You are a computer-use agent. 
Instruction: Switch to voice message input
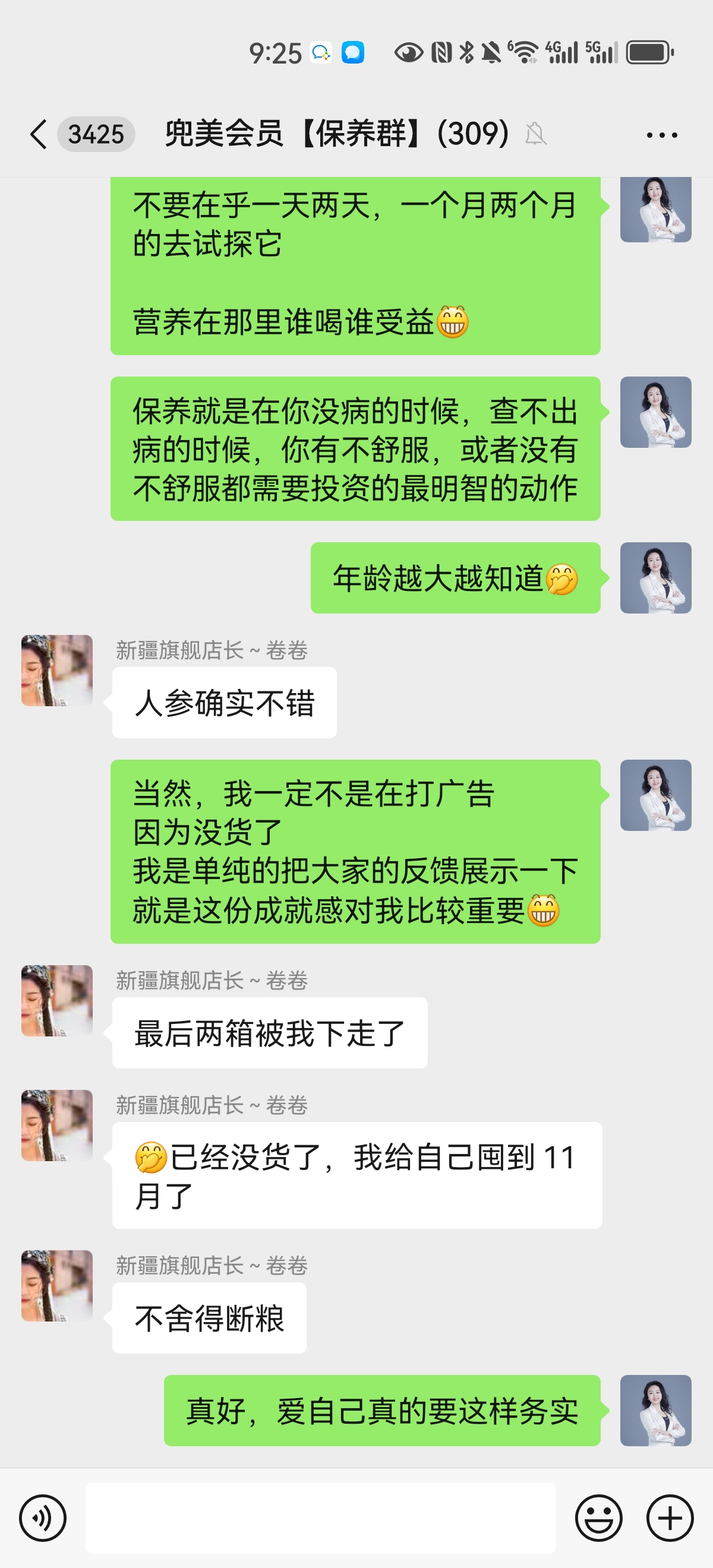[43, 1518]
